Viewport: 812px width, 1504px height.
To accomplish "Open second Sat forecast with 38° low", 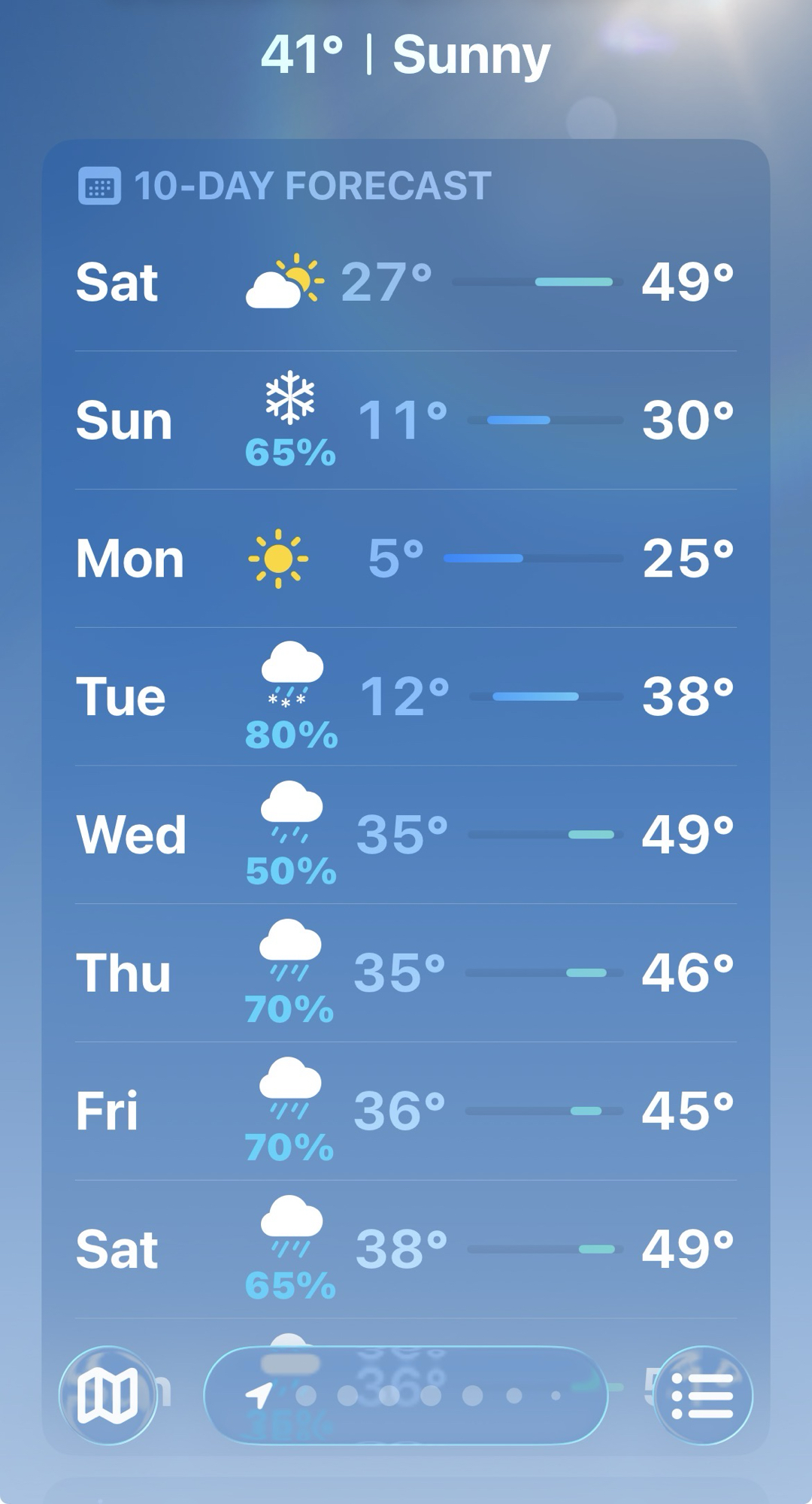I will tap(406, 1249).
